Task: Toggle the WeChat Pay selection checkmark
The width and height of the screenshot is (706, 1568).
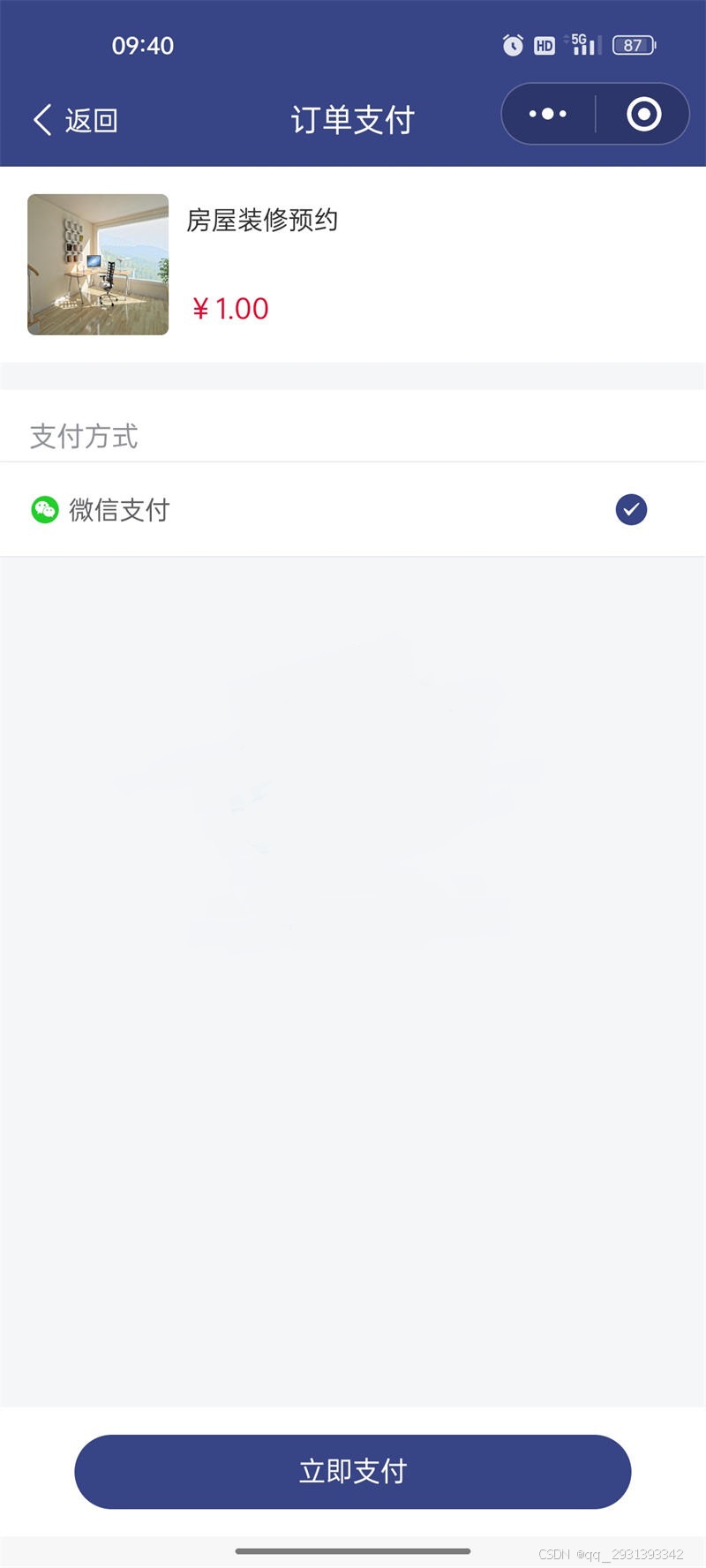Action: pos(630,509)
